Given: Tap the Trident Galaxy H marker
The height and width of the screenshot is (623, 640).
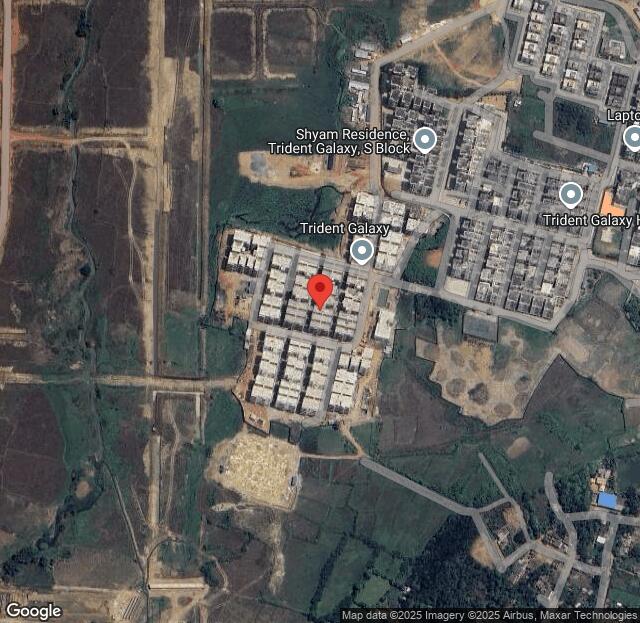Looking at the screenshot, I should [x=571, y=194].
